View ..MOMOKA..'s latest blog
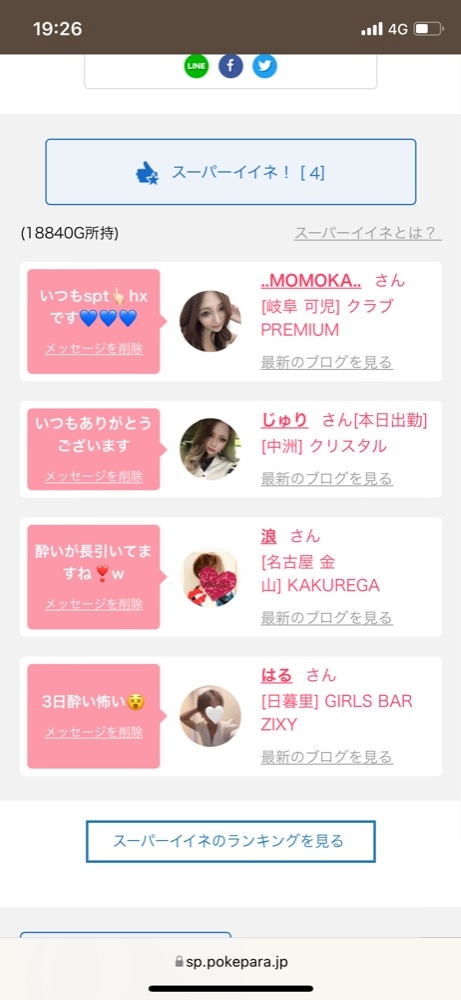The width and height of the screenshot is (461, 1000). pyautogui.click(x=327, y=363)
